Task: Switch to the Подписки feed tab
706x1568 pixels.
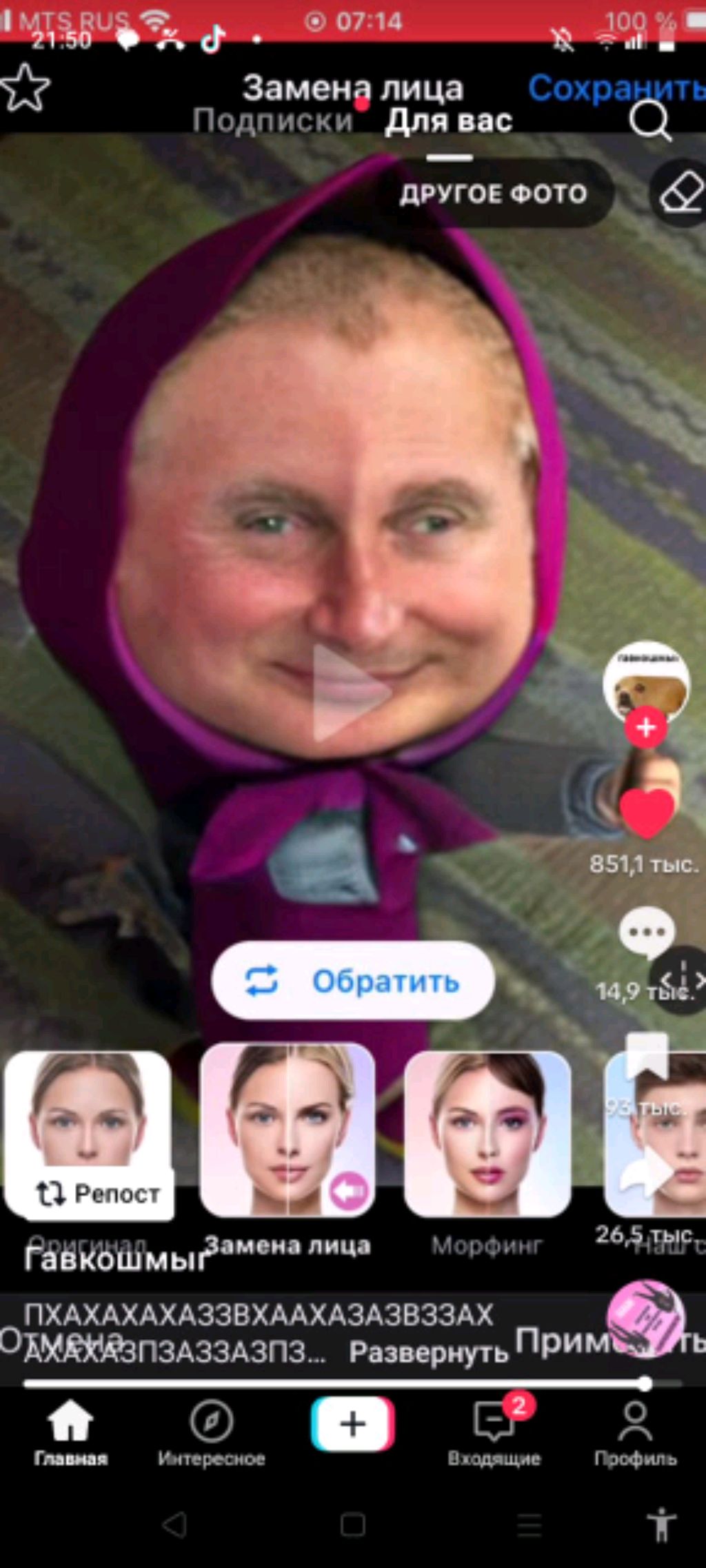Action: [272, 121]
